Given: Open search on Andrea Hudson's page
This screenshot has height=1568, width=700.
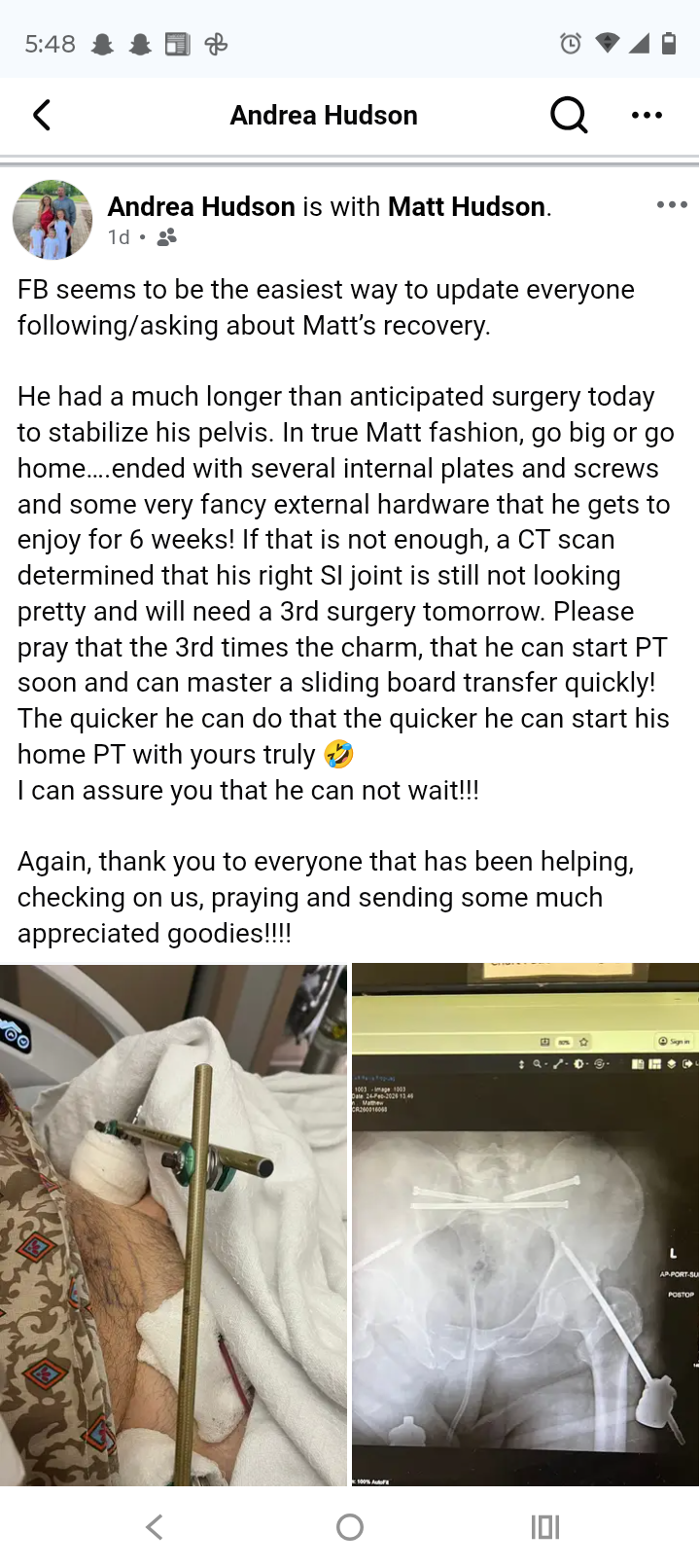Looking at the screenshot, I should [x=569, y=116].
